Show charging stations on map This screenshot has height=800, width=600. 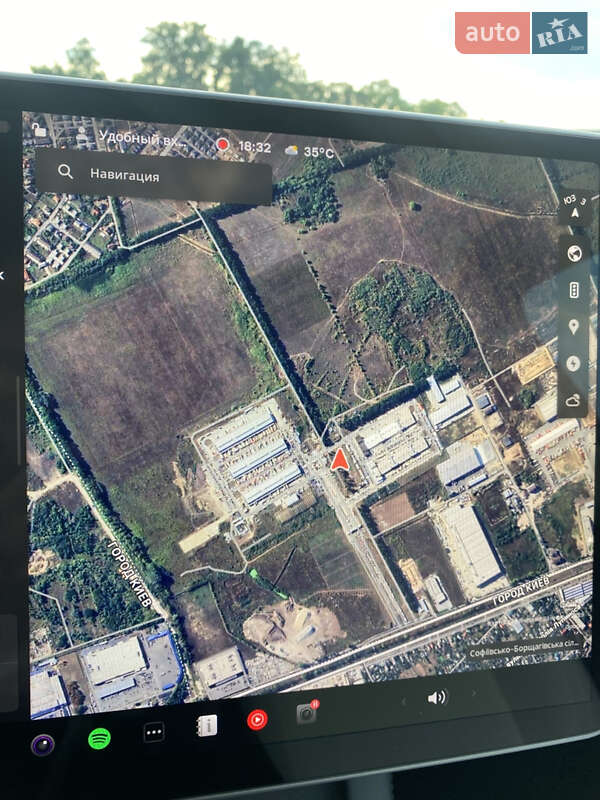573,363
